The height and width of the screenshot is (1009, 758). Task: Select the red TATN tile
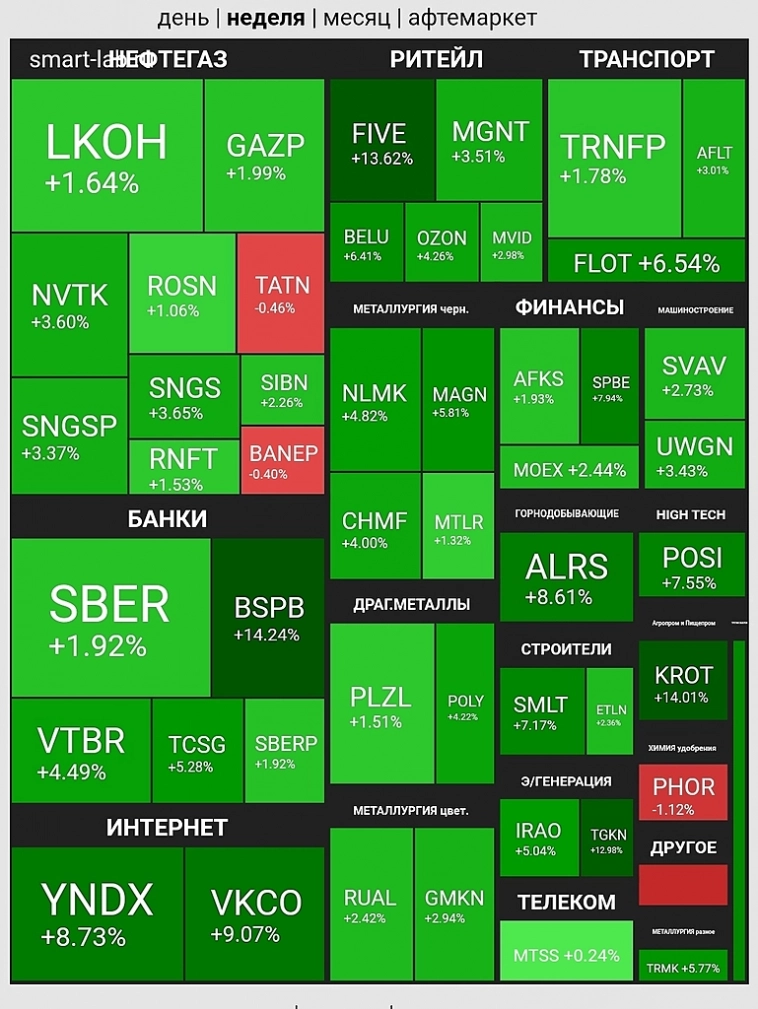coord(281,293)
